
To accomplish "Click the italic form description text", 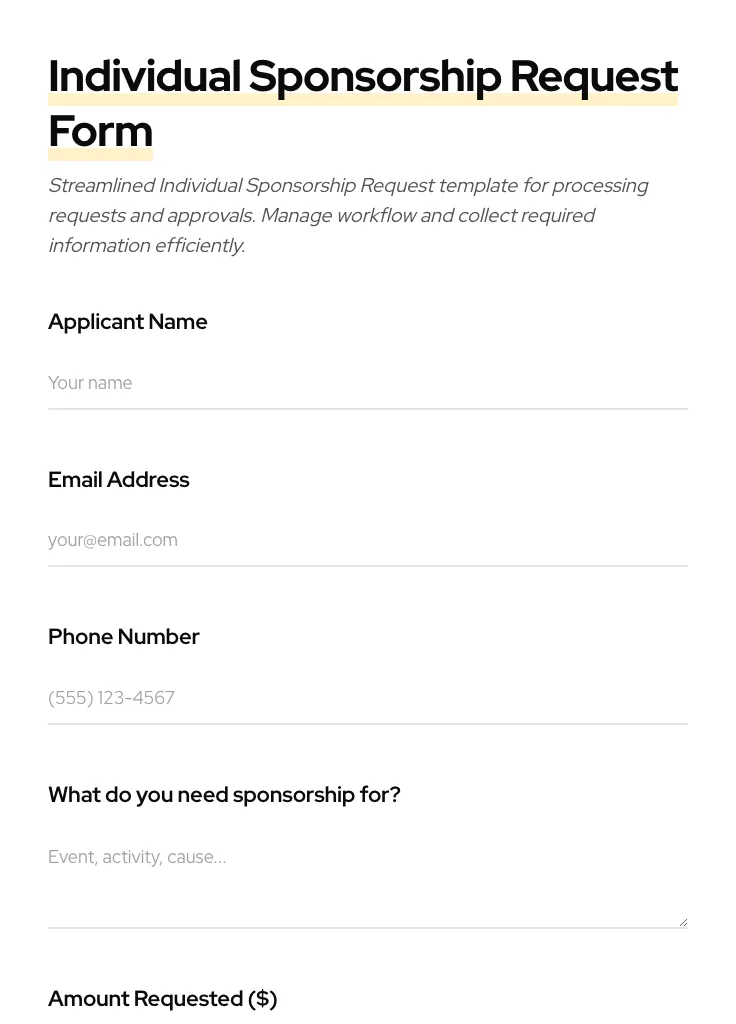I will click(x=348, y=214).
